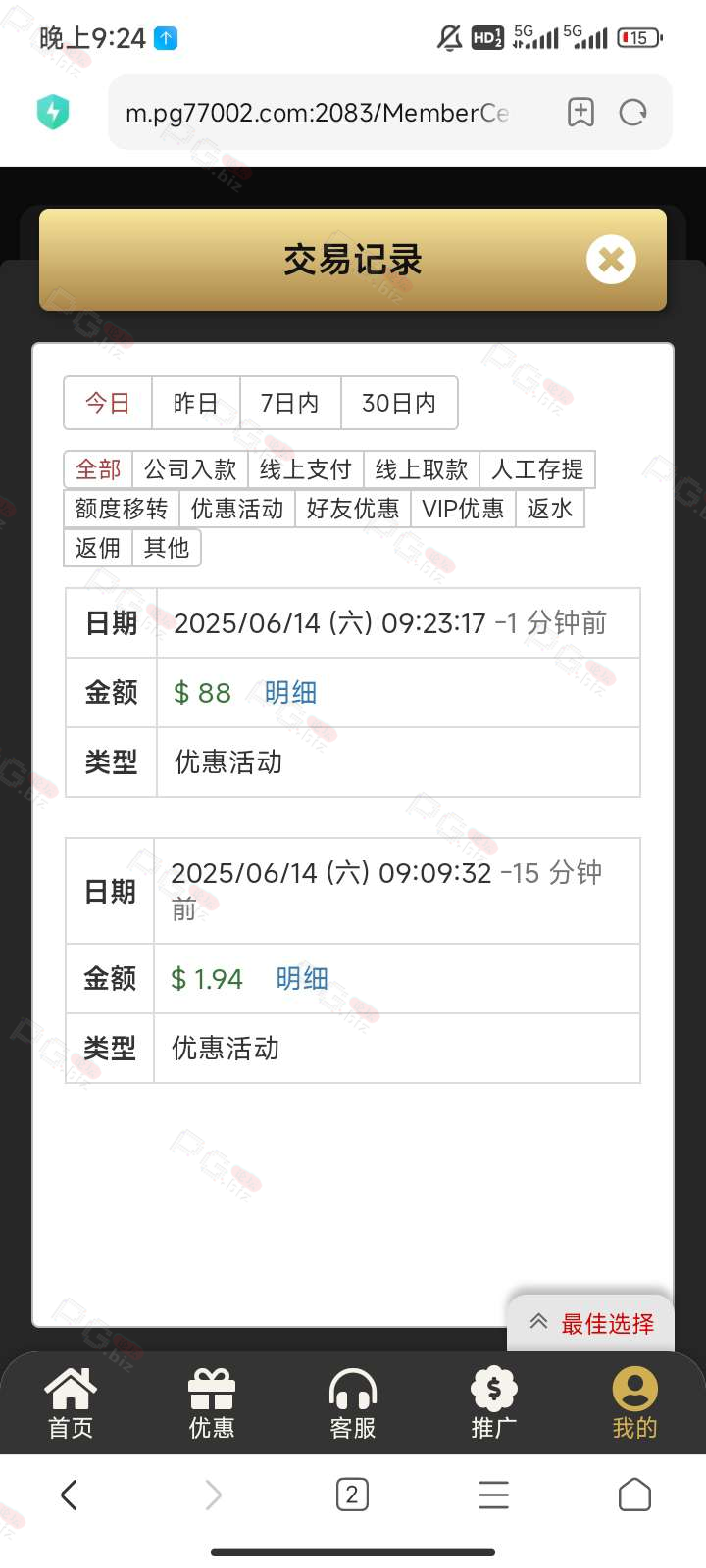Filter by 公司入款
Viewport: 706px width, 1568px height.
coord(190,469)
